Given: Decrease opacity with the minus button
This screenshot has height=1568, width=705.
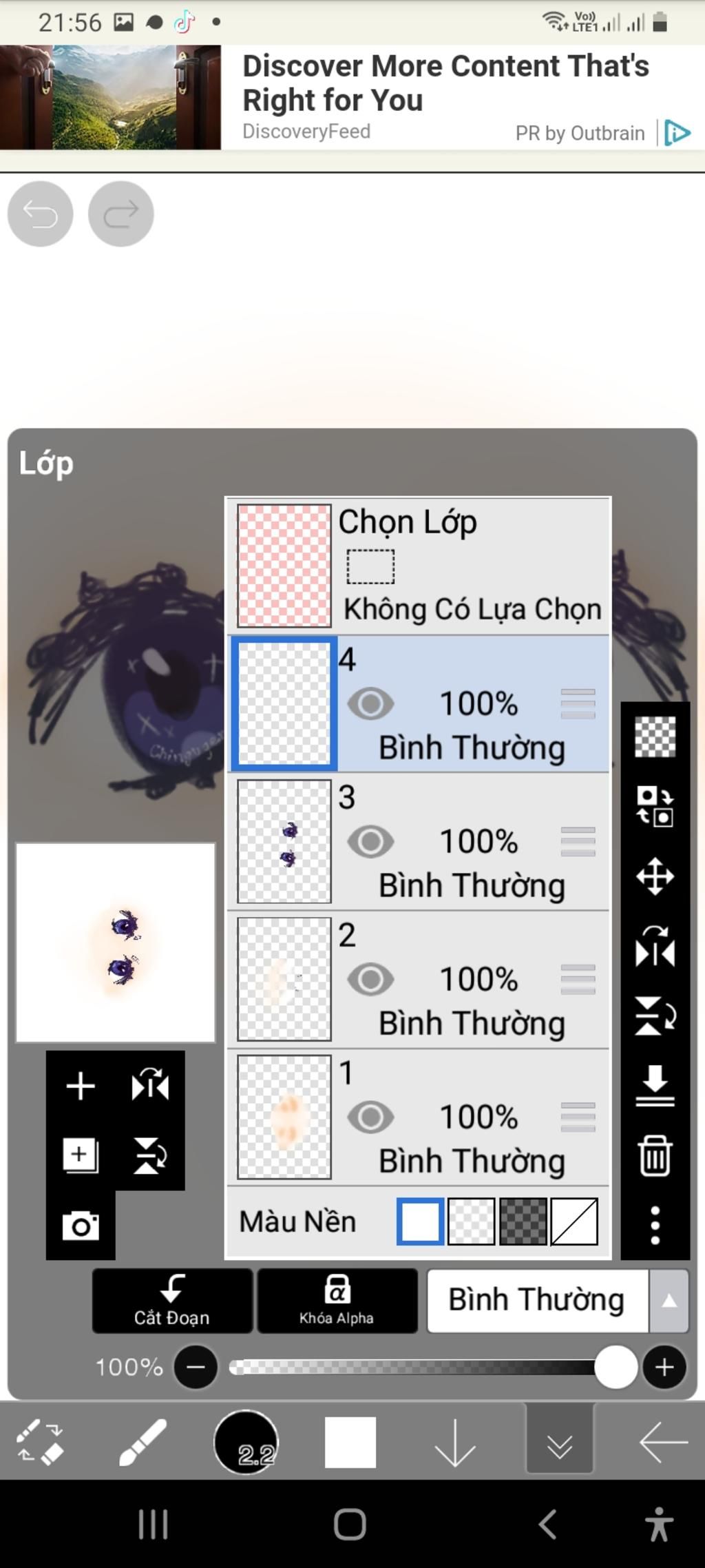Looking at the screenshot, I should [x=196, y=1367].
